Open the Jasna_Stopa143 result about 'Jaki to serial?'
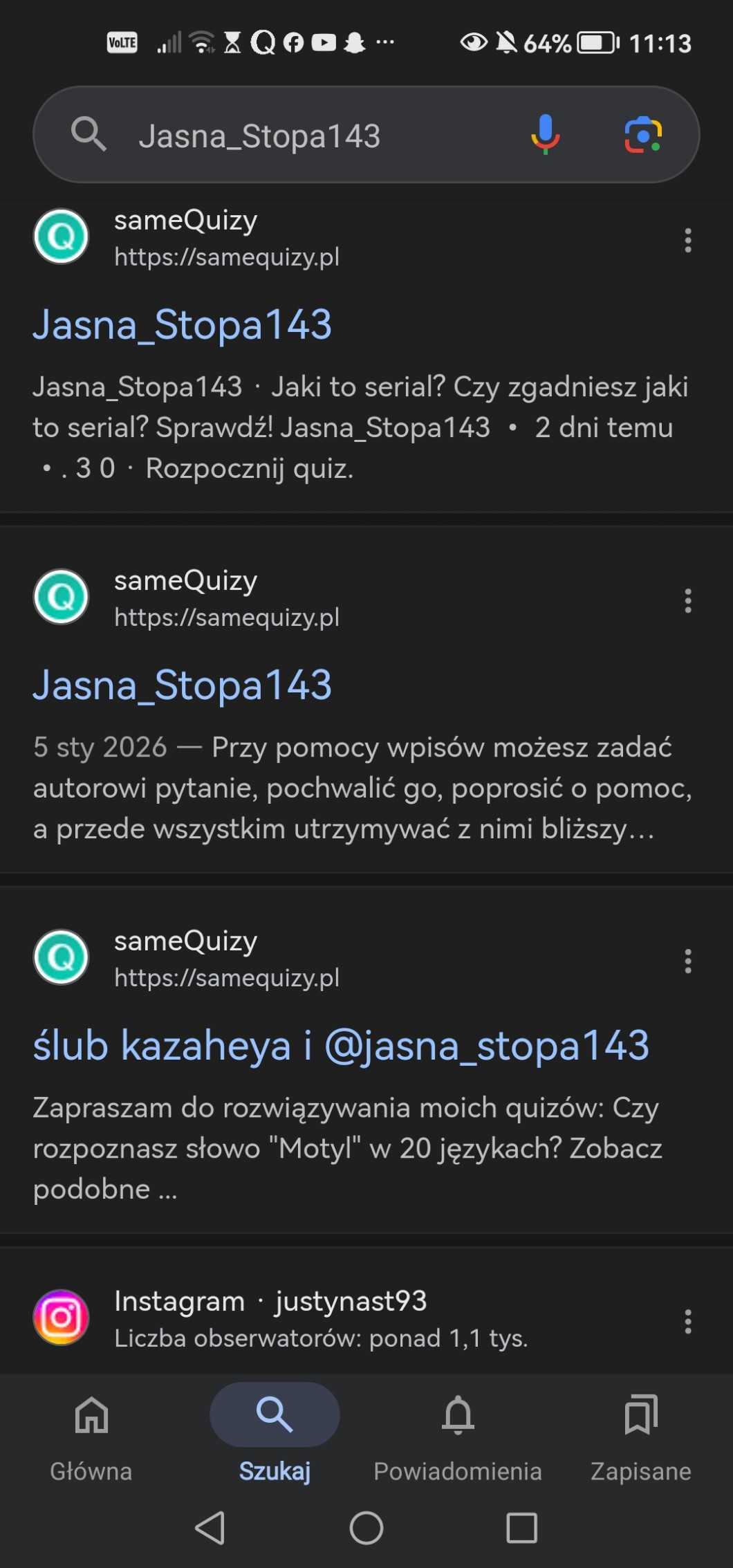 183,324
